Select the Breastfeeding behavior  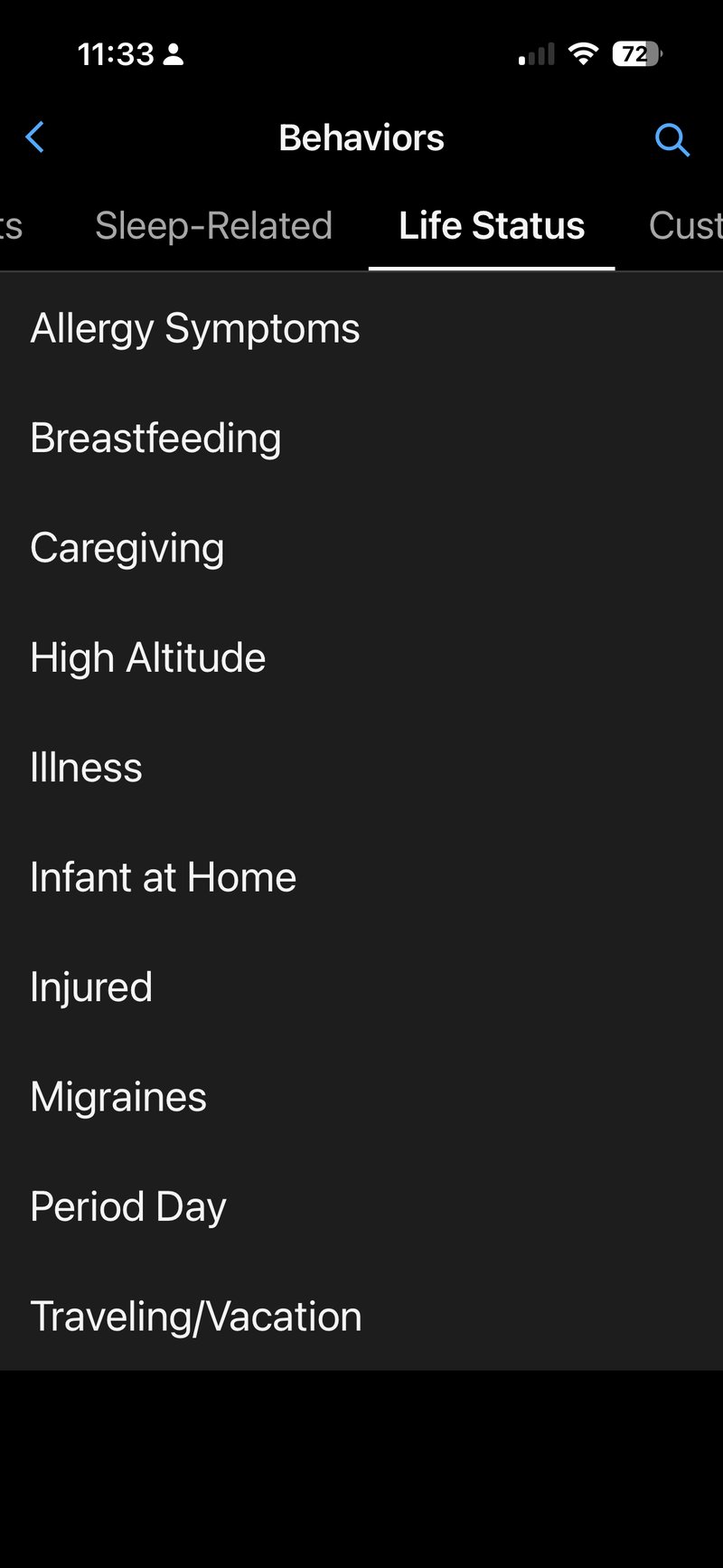pos(155,439)
